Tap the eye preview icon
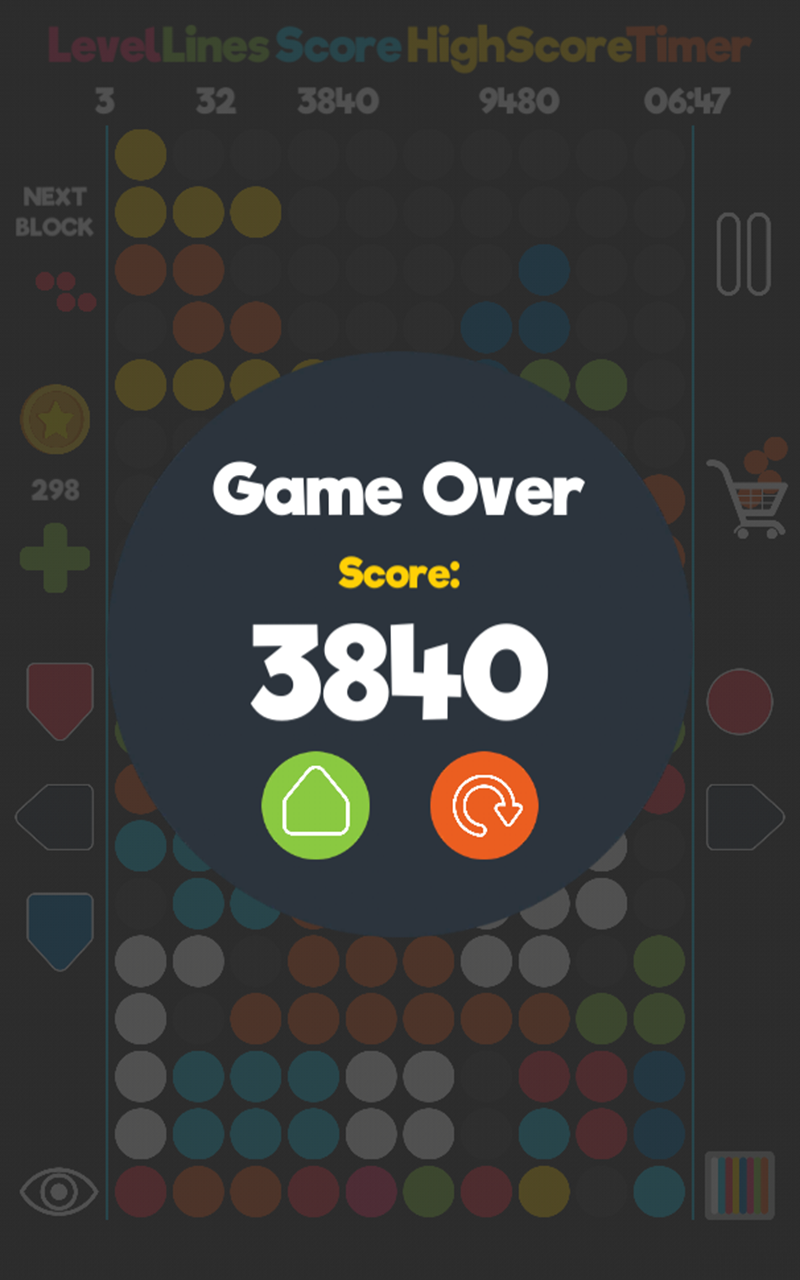 [58, 1192]
